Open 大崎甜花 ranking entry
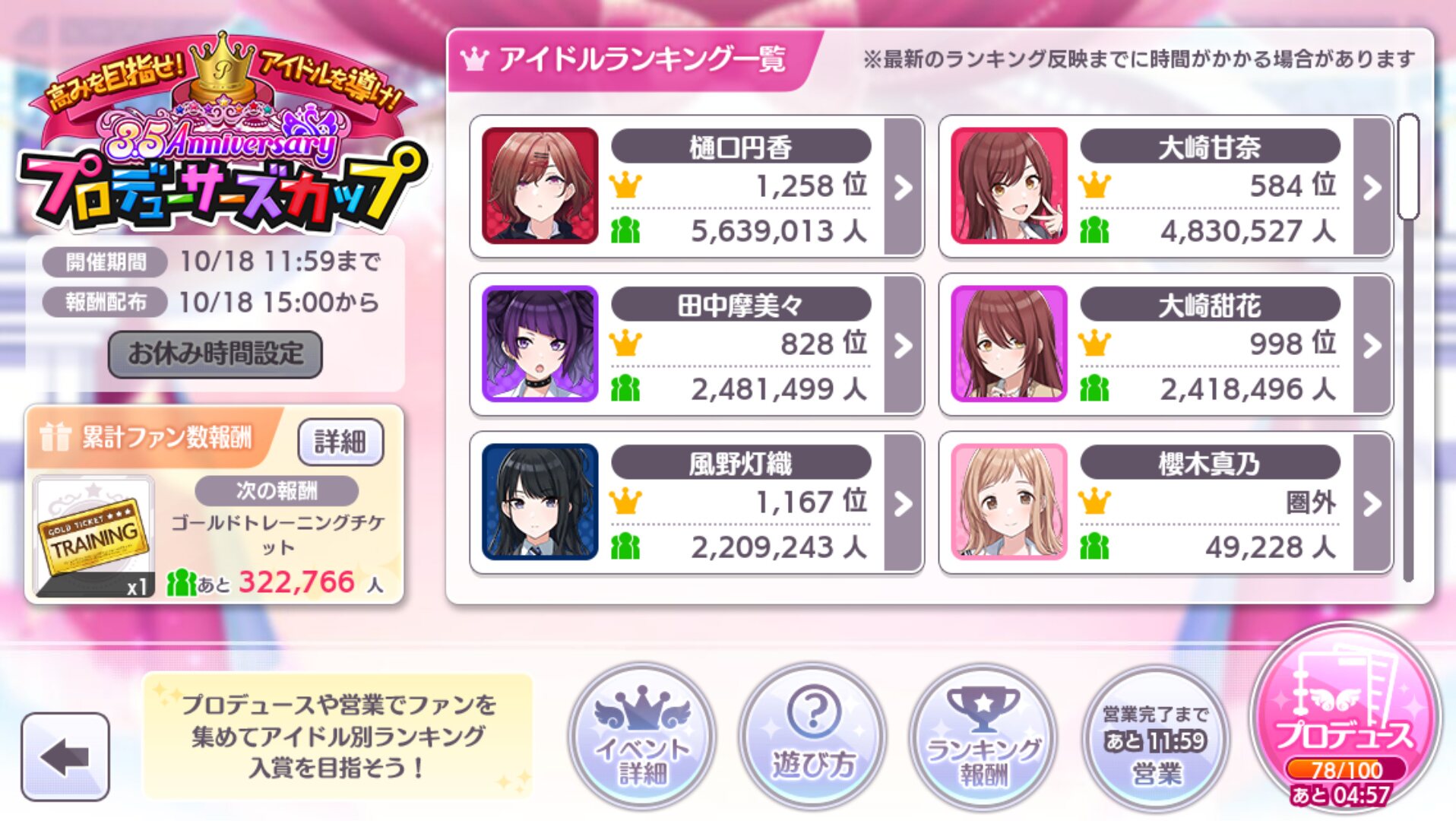1456x821 pixels. (x=1166, y=345)
